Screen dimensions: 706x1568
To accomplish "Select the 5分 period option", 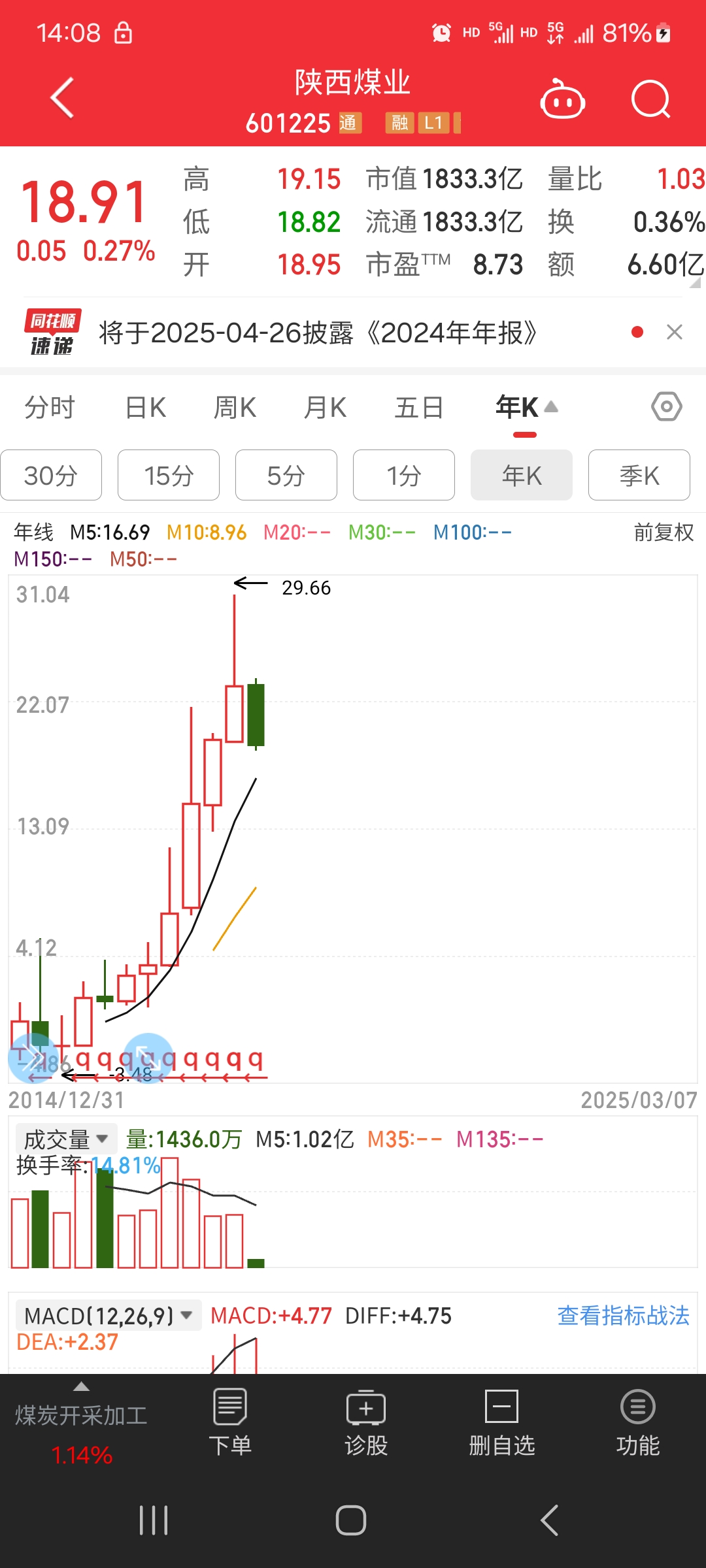I will 286,475.
